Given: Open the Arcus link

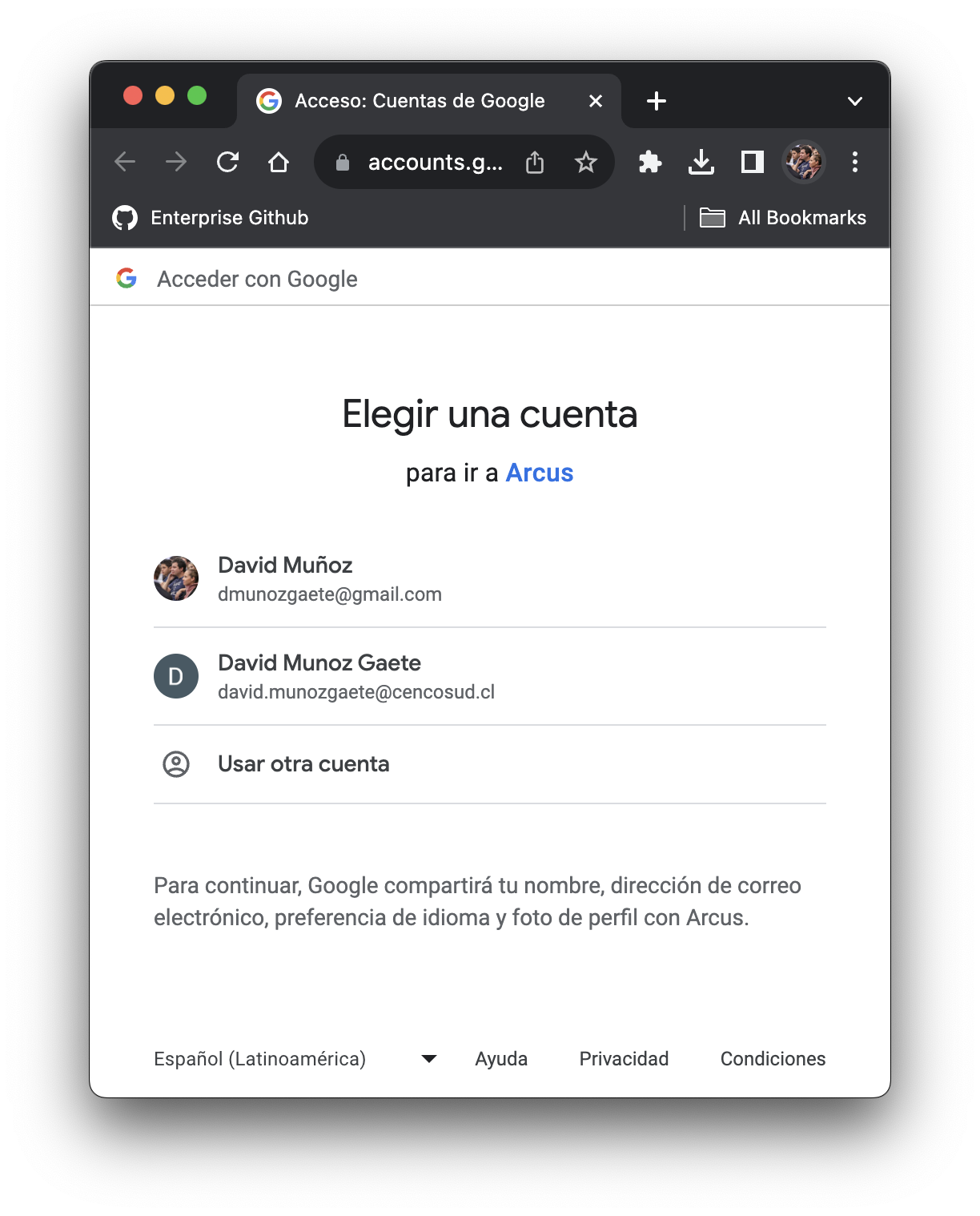Looking at the screenshot, I should click(x=539, y=473).
